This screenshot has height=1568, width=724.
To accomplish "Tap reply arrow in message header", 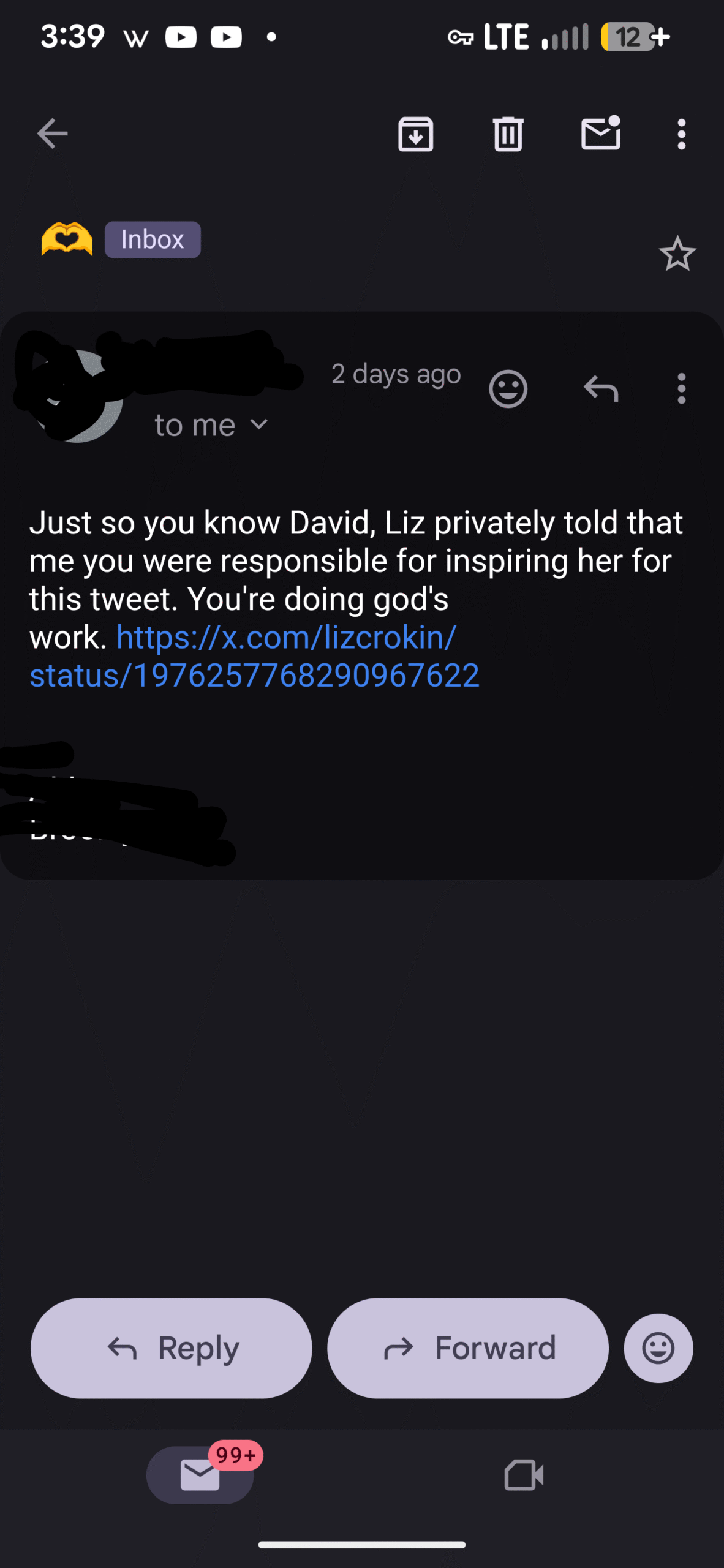I will pos(601,389).
